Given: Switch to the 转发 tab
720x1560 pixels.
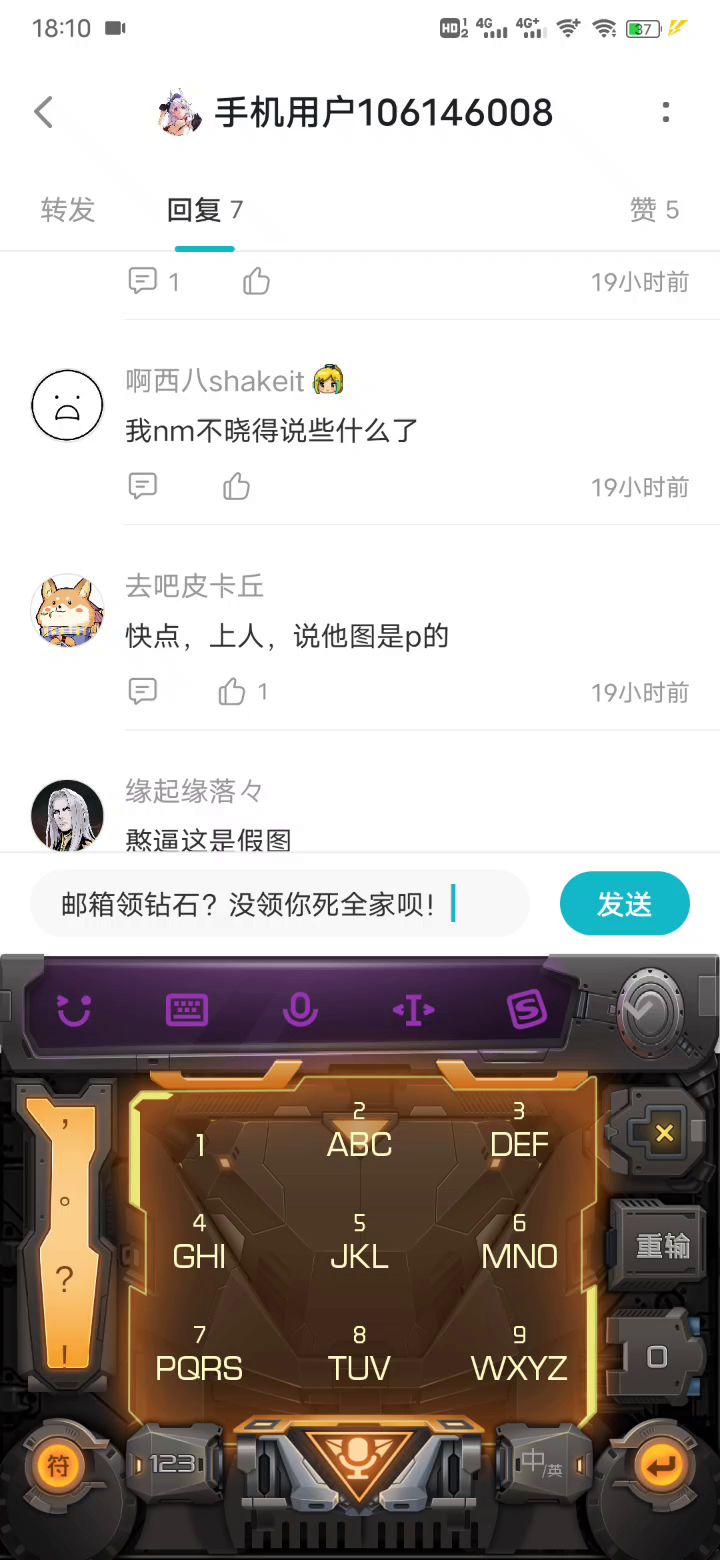Looking at the screenshot, I should (x=68, y=210).
